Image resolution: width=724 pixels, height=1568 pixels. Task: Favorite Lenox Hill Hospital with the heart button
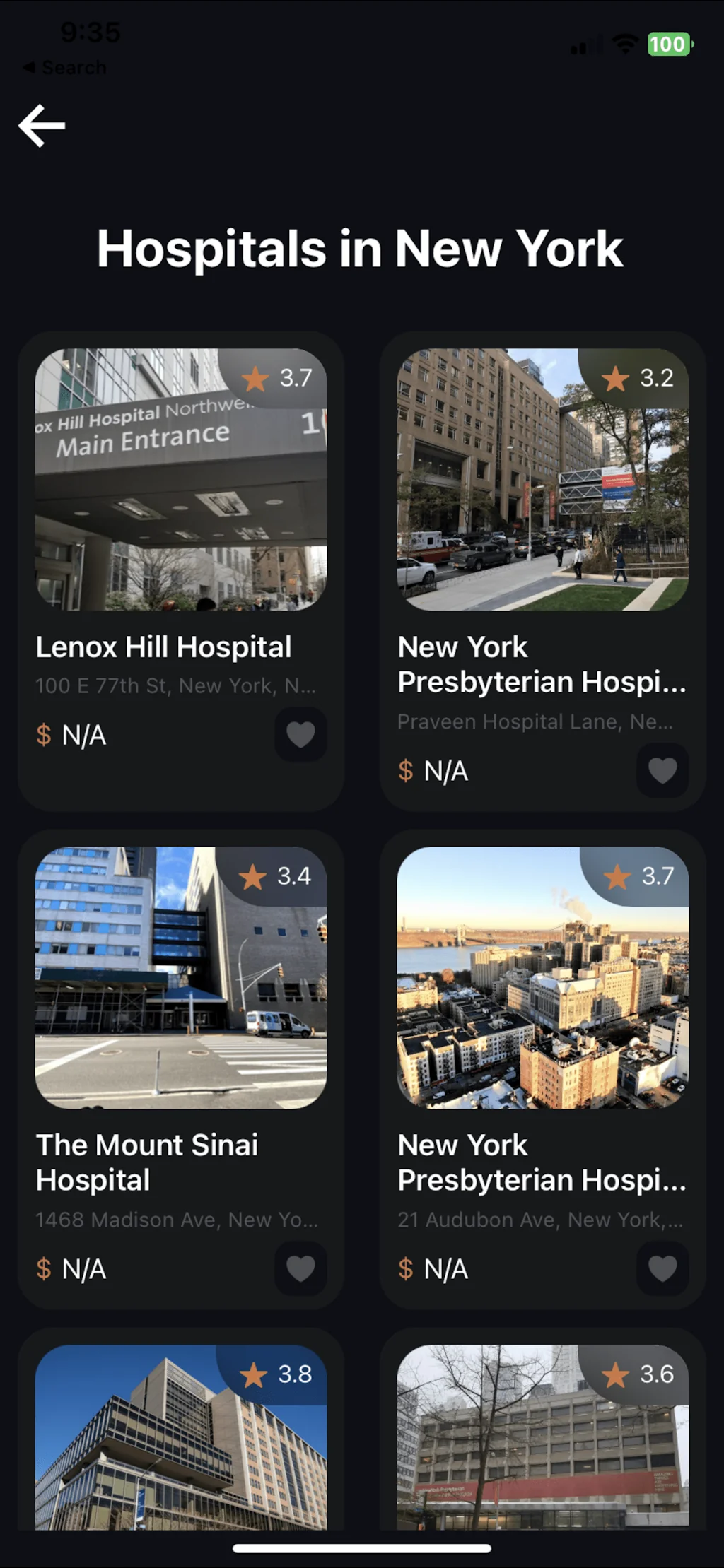300,735
